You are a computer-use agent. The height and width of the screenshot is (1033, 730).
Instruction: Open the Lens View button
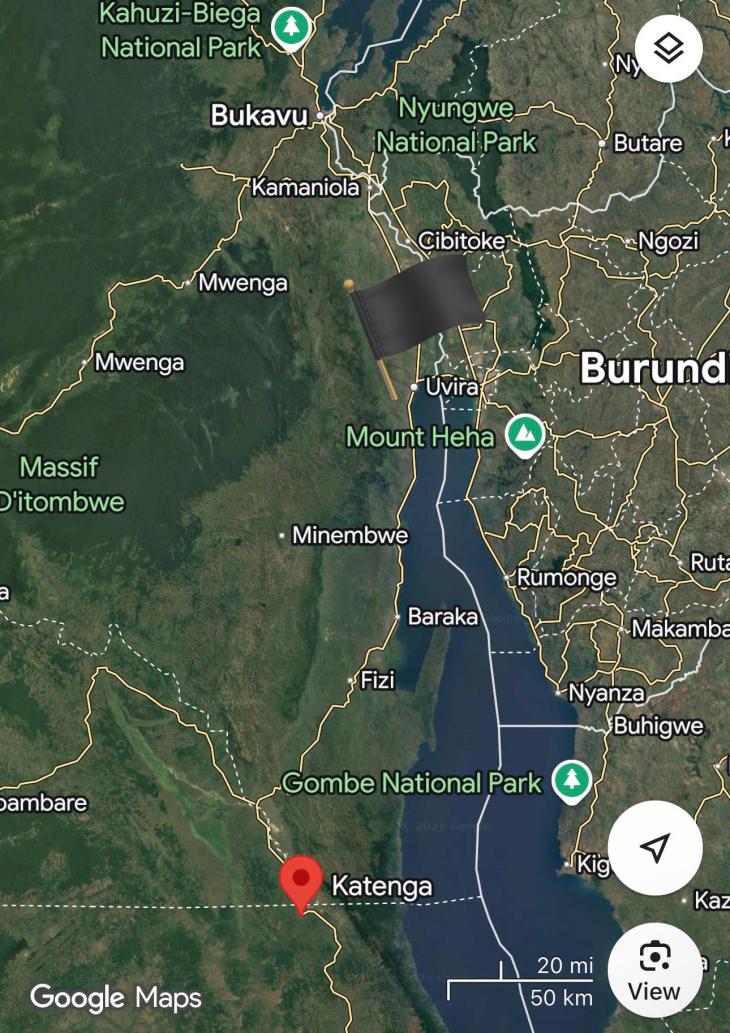click(654, 970)
